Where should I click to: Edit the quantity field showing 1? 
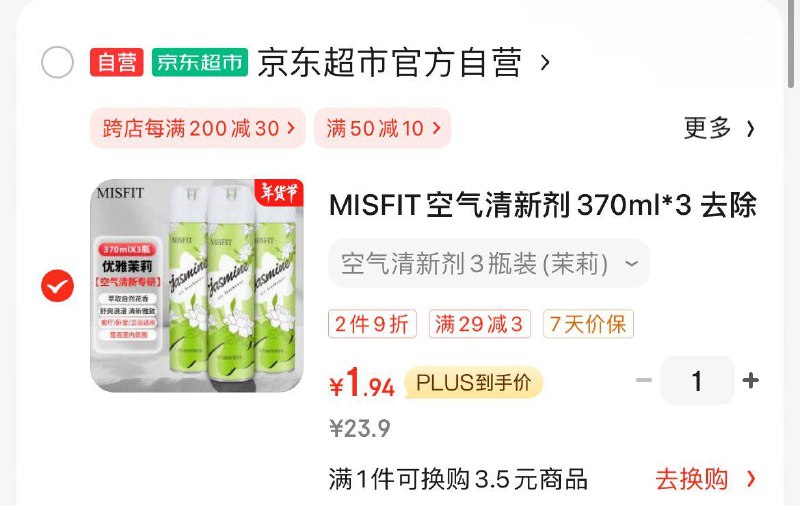pos(697,381)
